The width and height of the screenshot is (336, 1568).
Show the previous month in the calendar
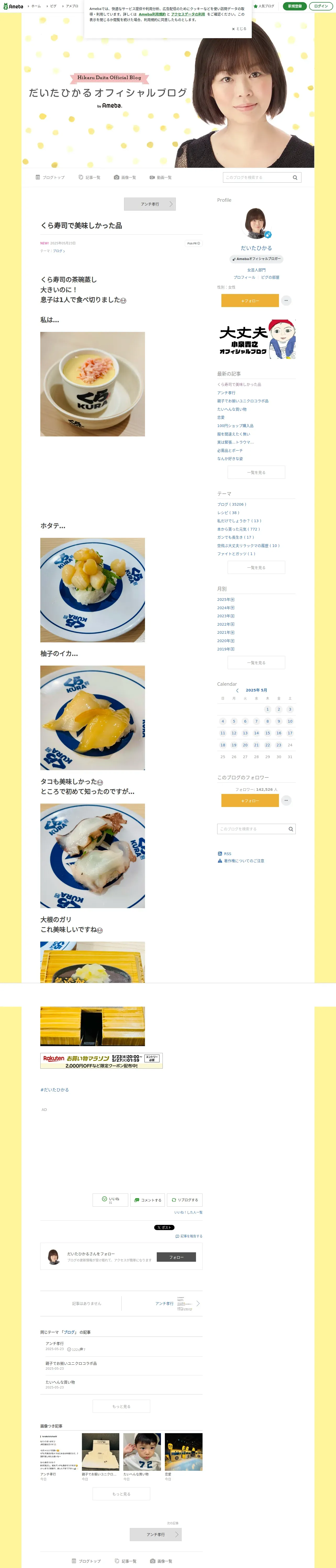click(x=237, y=690)
